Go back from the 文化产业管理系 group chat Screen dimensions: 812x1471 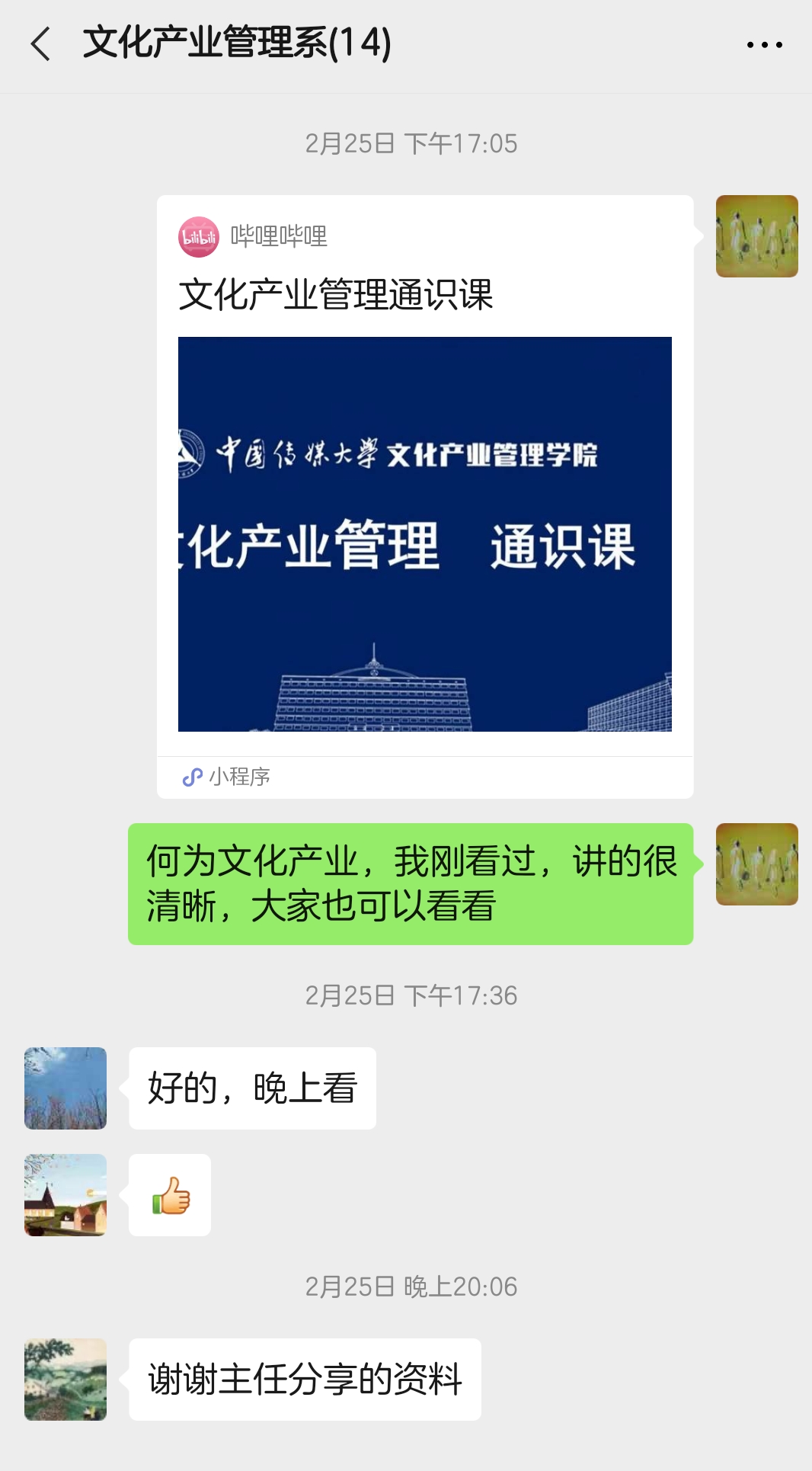(x=41, y=43)
